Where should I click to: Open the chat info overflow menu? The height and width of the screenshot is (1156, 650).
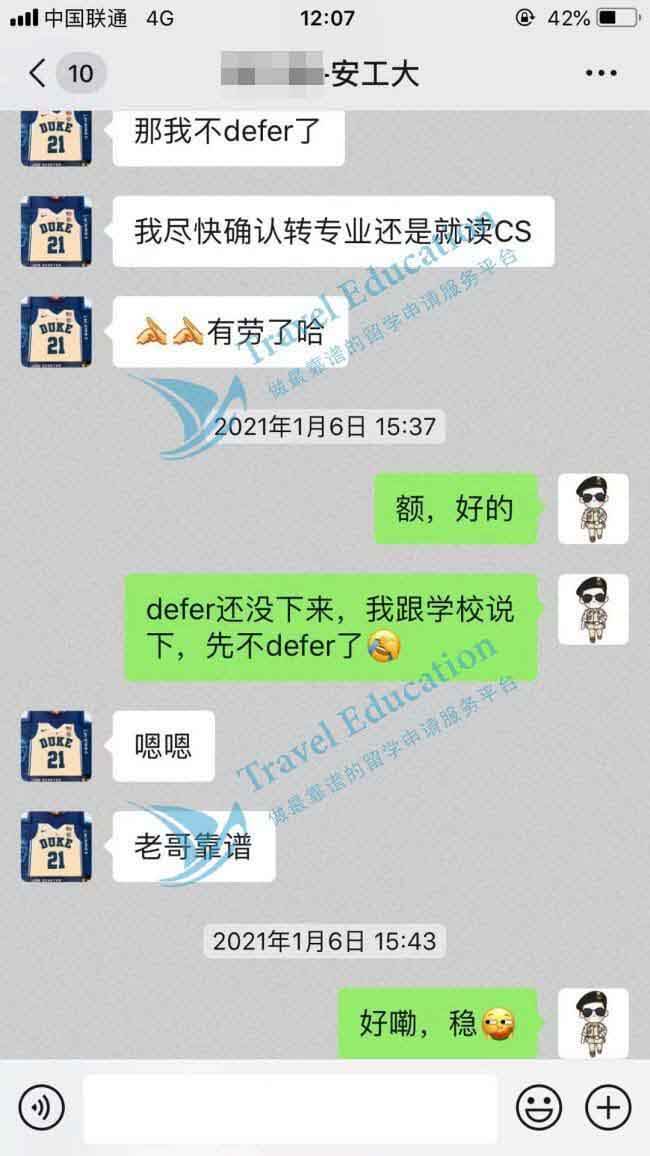coord(601,73)
